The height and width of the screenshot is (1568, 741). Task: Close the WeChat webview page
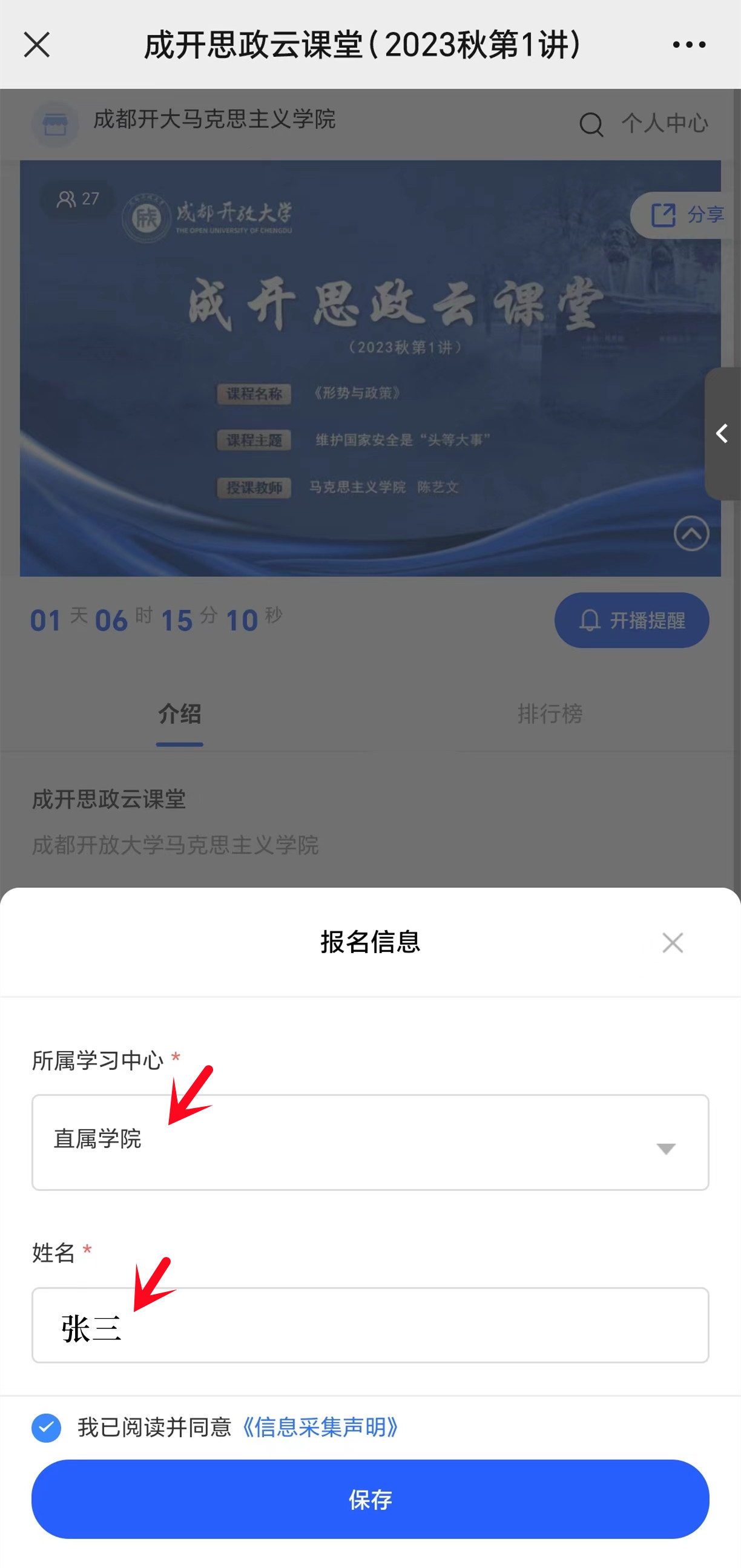click(36, 45)
